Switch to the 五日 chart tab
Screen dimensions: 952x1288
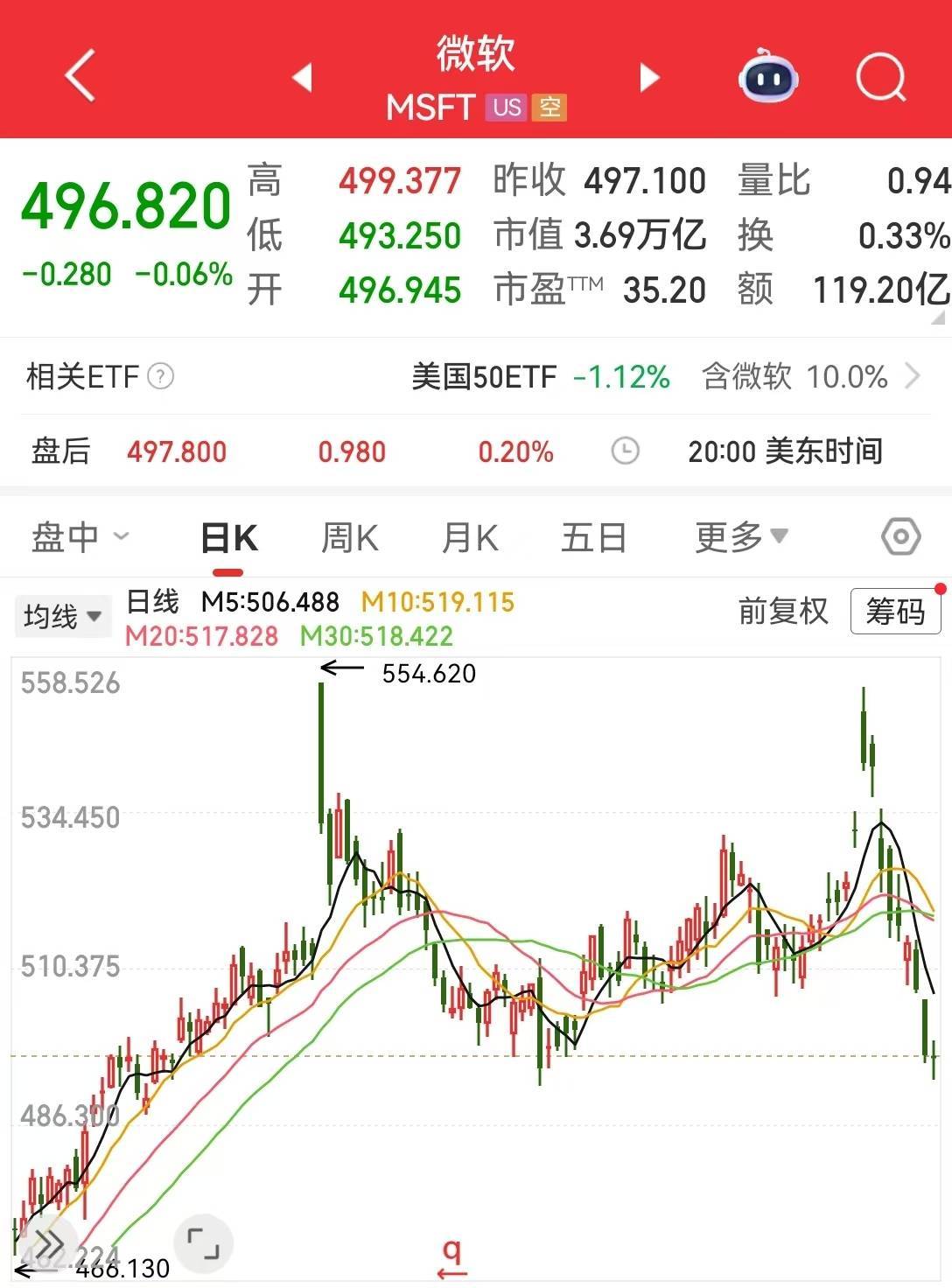[593, 537]
